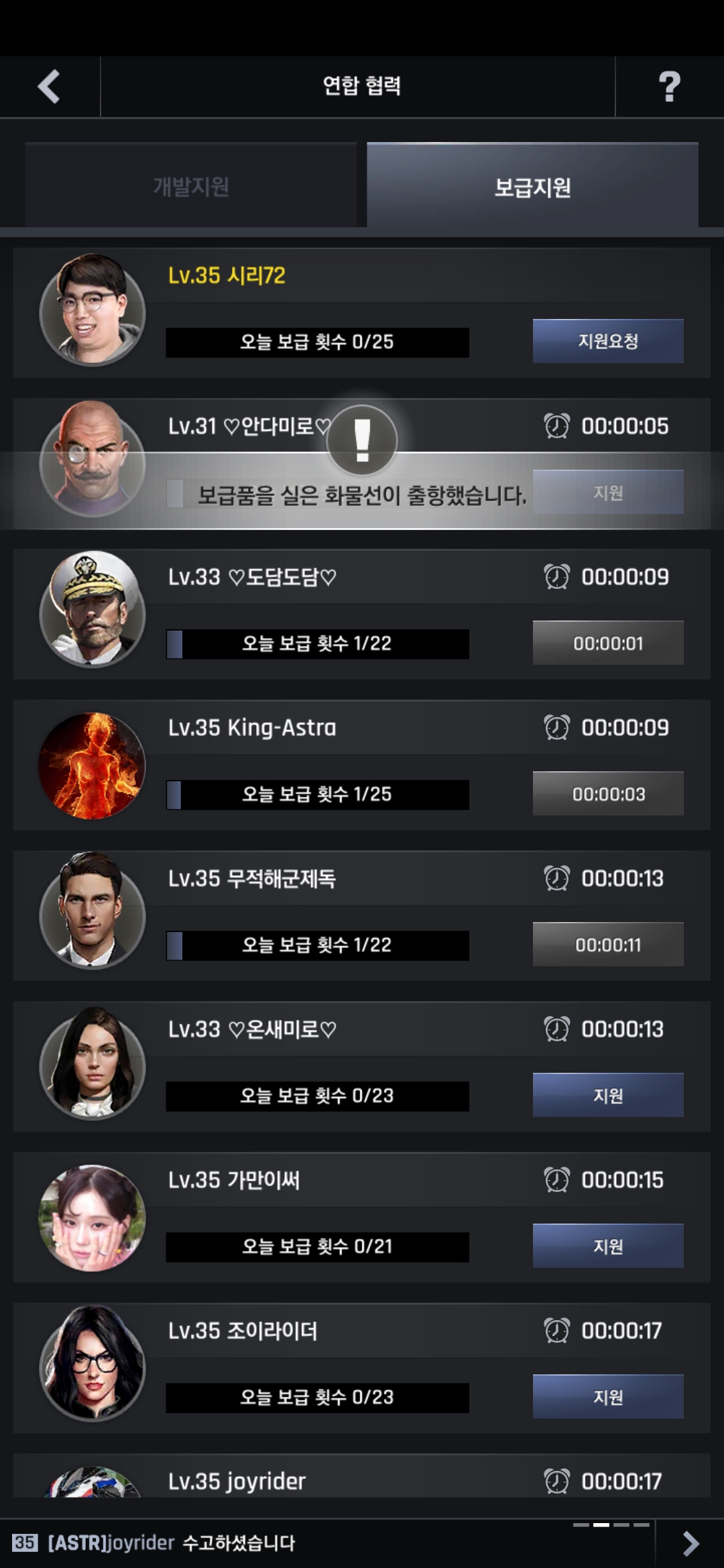The image size is (724, 1568).
Task: Open King-Astra's avatar profile
Action: (x=93, y=765)
